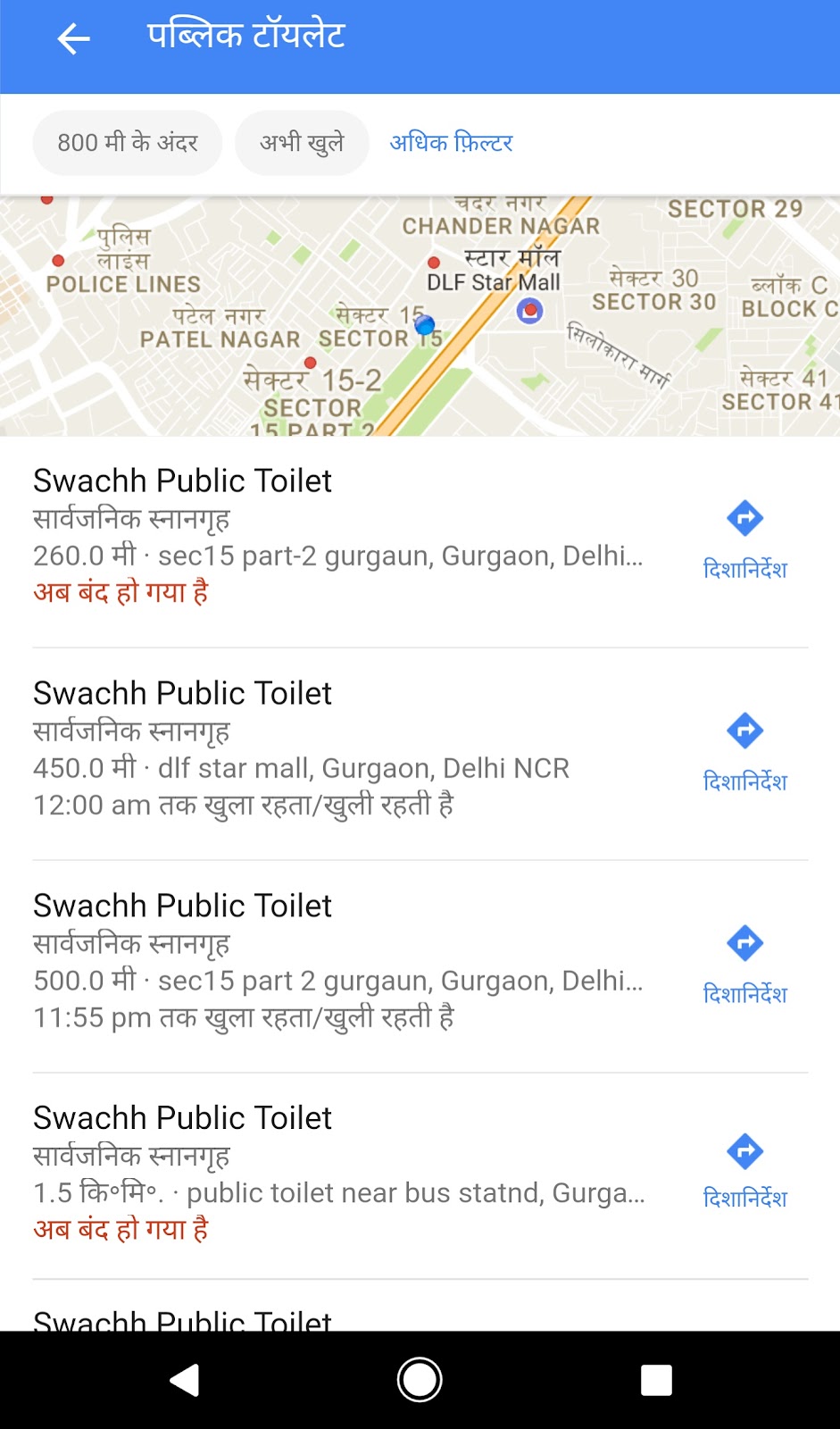Open recent apps from the navigation bar

656,1380
